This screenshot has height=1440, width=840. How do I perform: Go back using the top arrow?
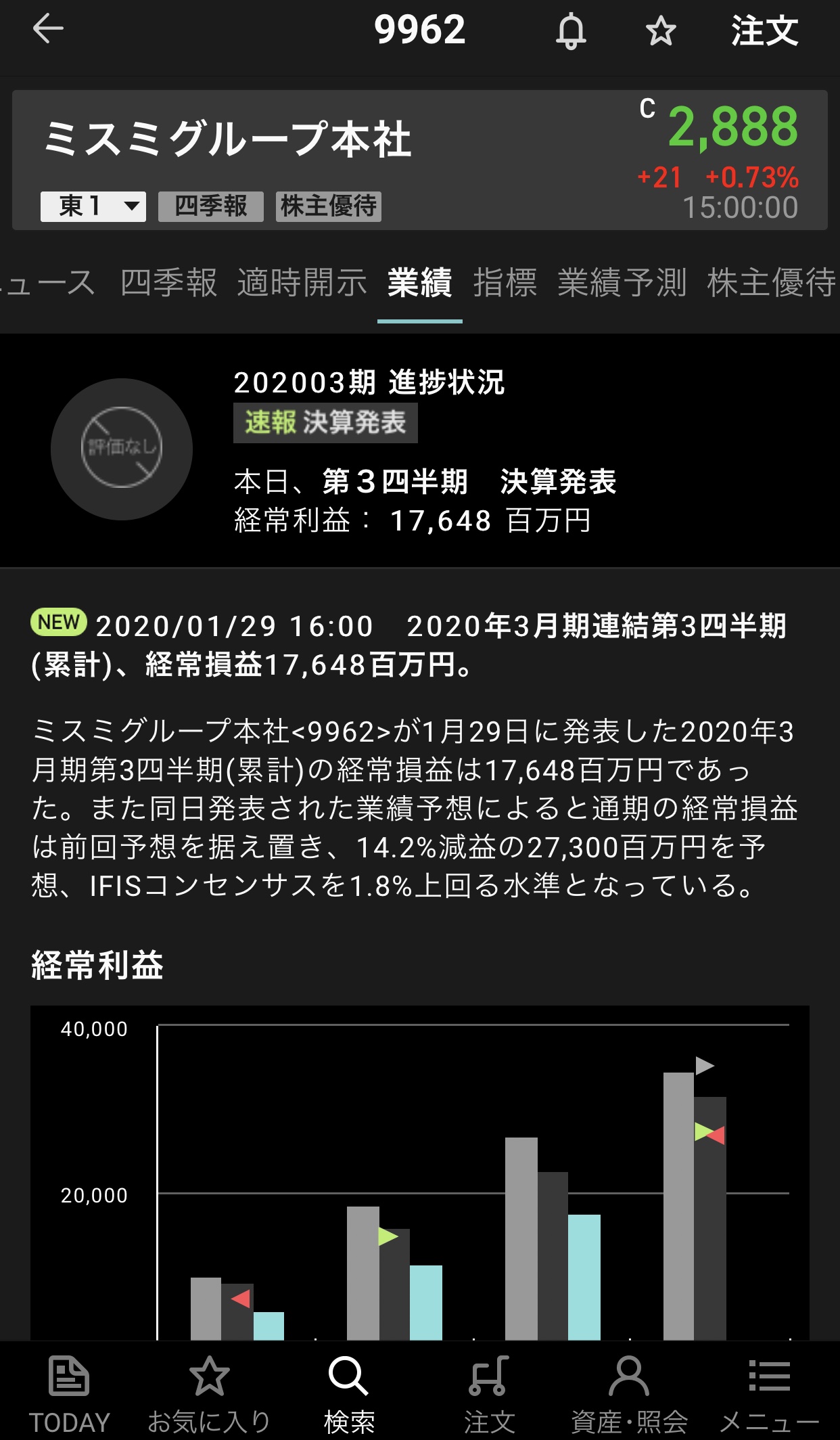click(x=48, y=30)
